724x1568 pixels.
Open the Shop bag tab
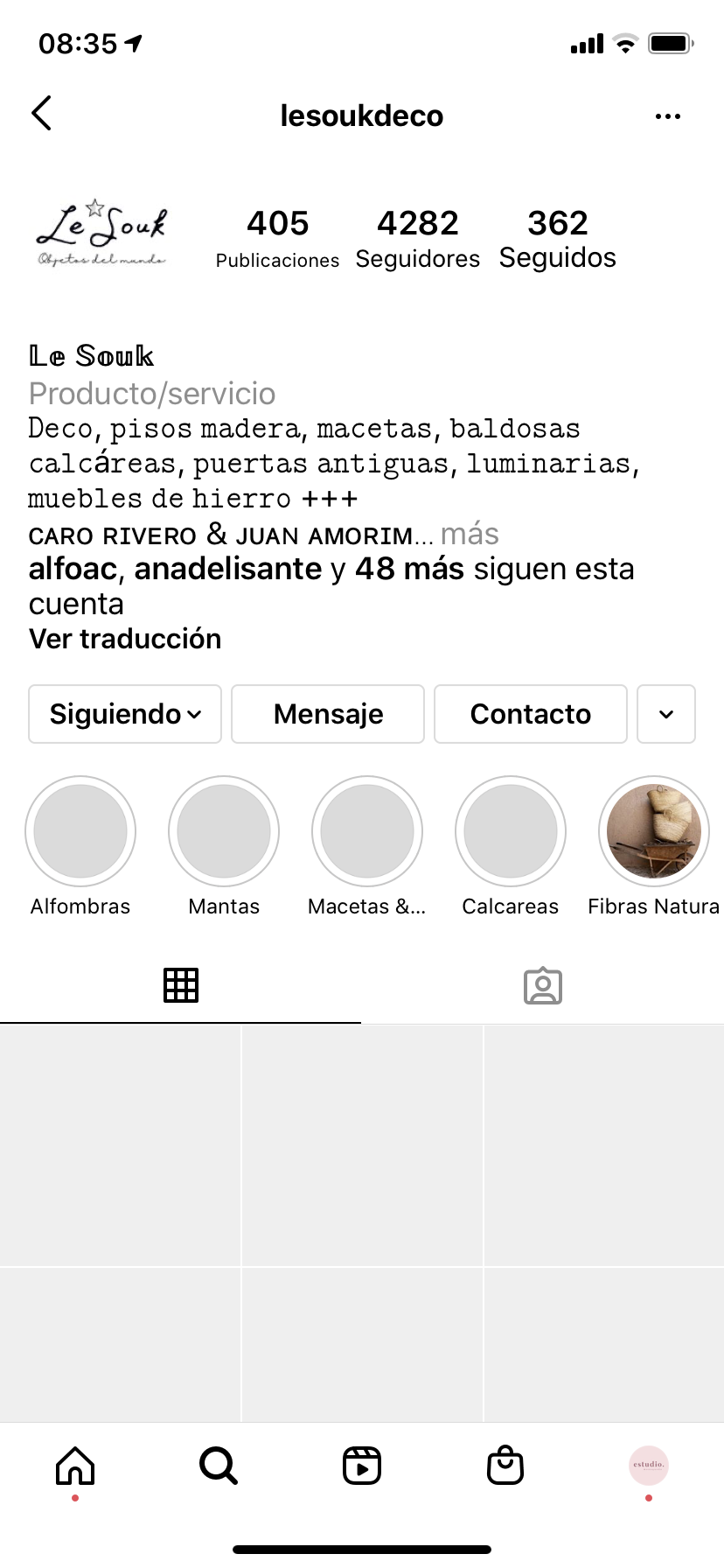pyautogui.click(x=505, y=1466)
